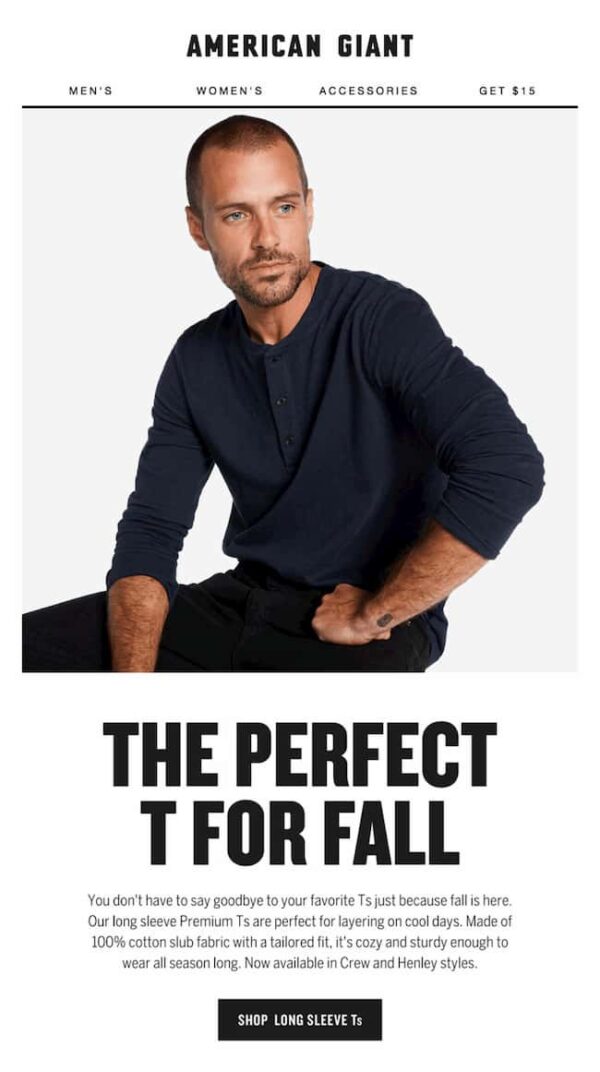Open the Men's section link
The image size is (600, 1072).
pyautogui.click(x=90, y=91)
